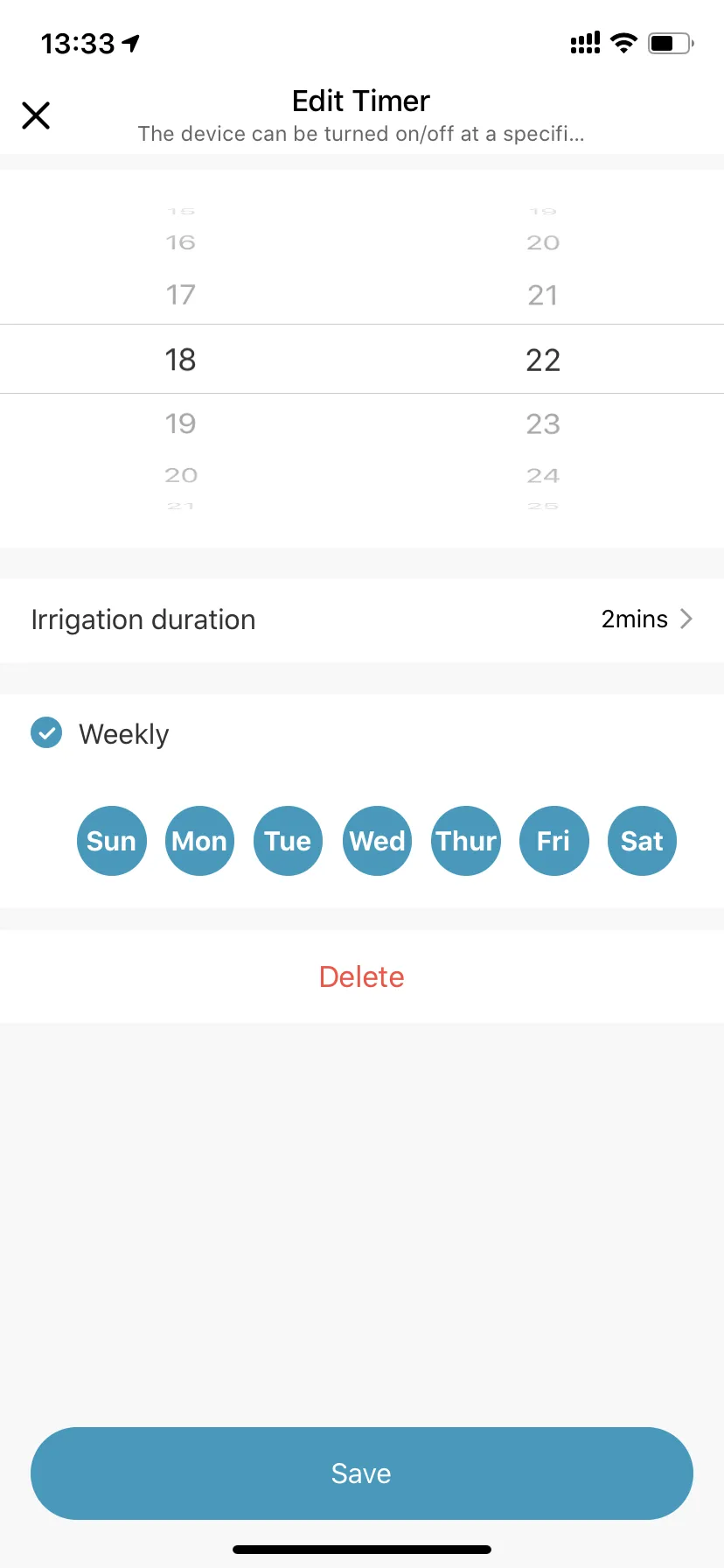Deselect Sun in the weekly schedule

tap(112, 841)
